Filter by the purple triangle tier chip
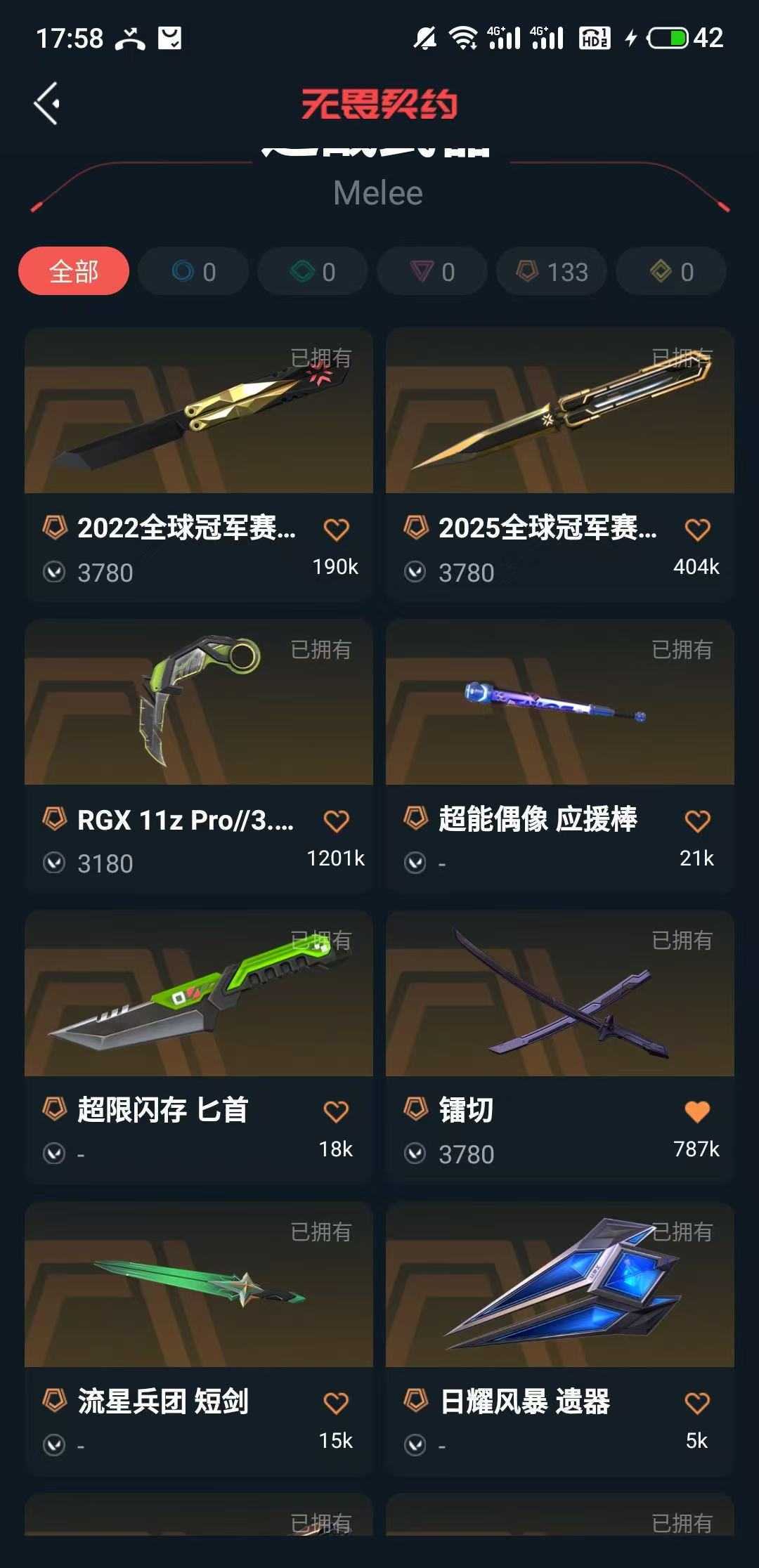 click(x=432, y=271)
